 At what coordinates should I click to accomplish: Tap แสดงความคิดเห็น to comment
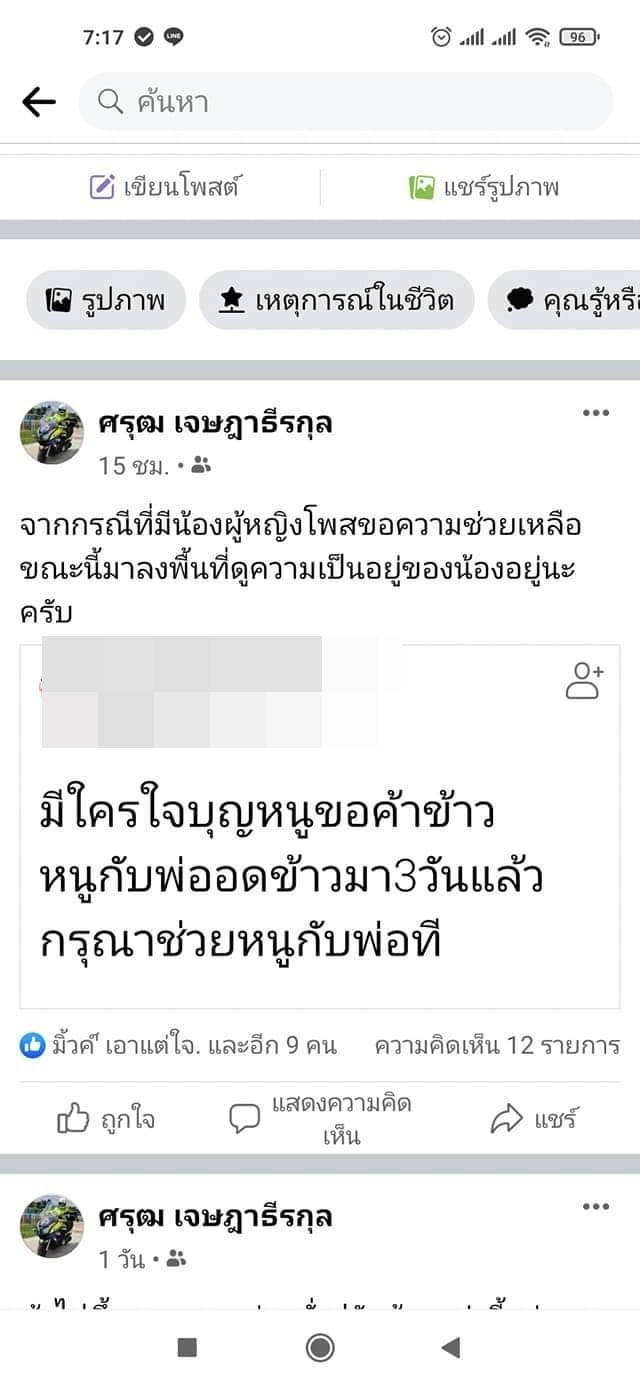pyautogui.click(x=320, y=1119)
